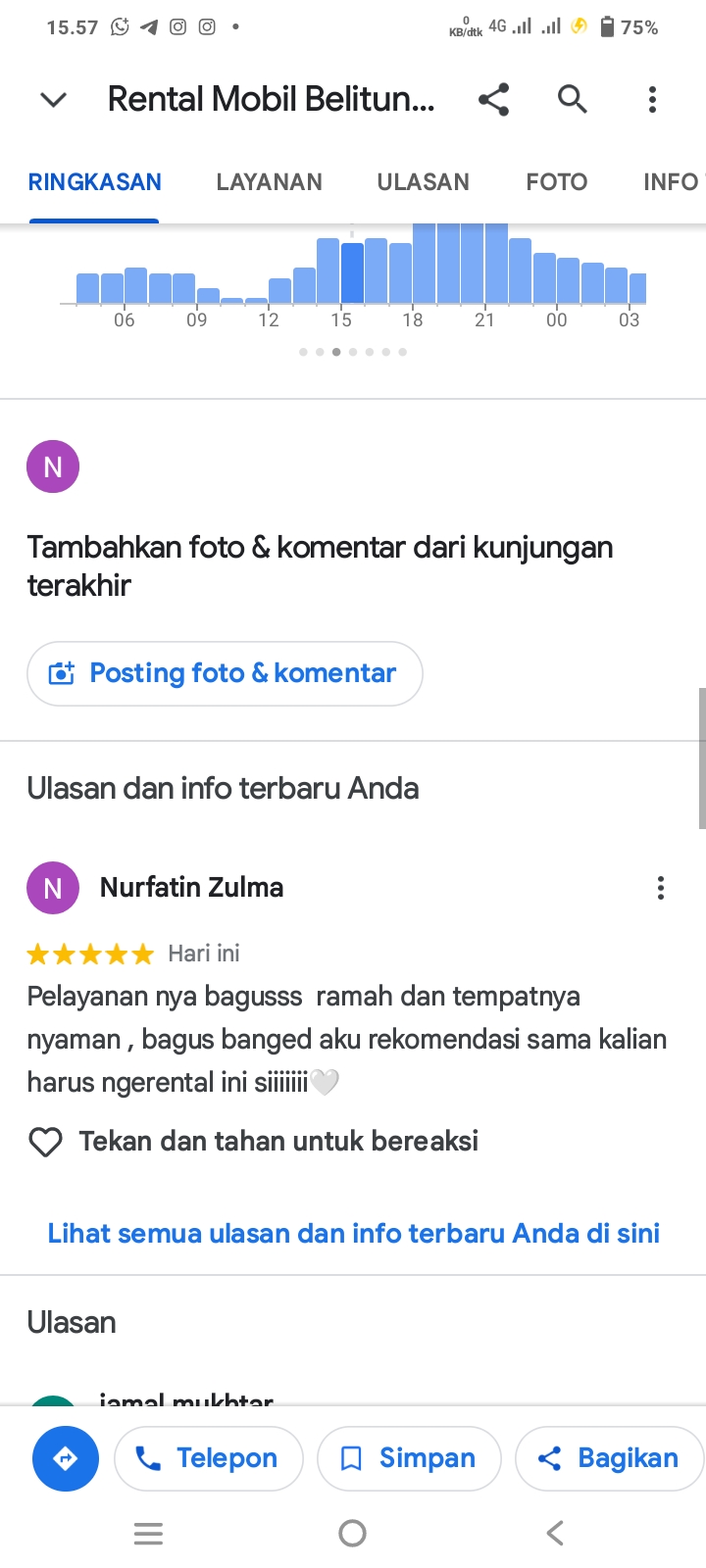
Task: Open the top-right overflow menu
Action: pos(652,99)
